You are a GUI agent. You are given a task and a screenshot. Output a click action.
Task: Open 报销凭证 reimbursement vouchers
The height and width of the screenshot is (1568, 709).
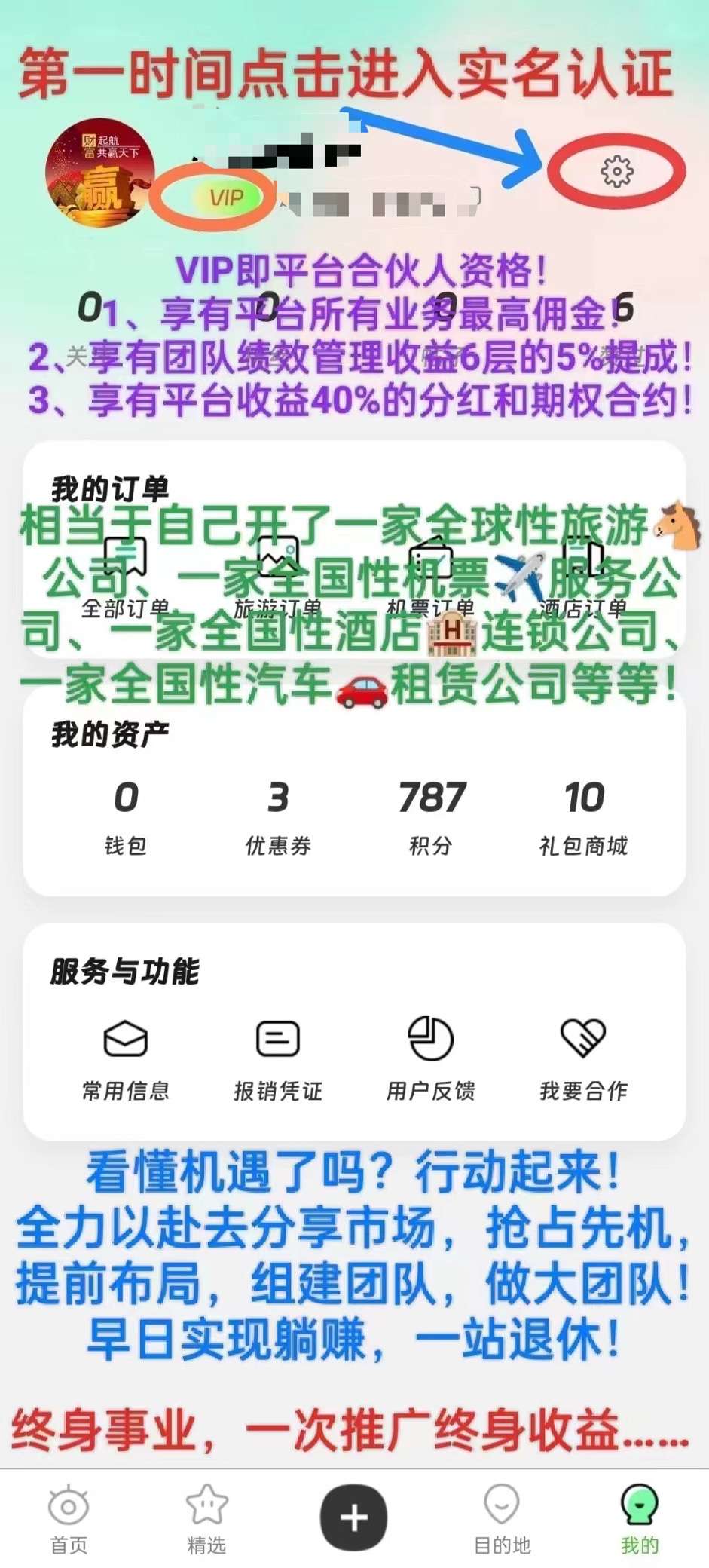click(278, 1059)
